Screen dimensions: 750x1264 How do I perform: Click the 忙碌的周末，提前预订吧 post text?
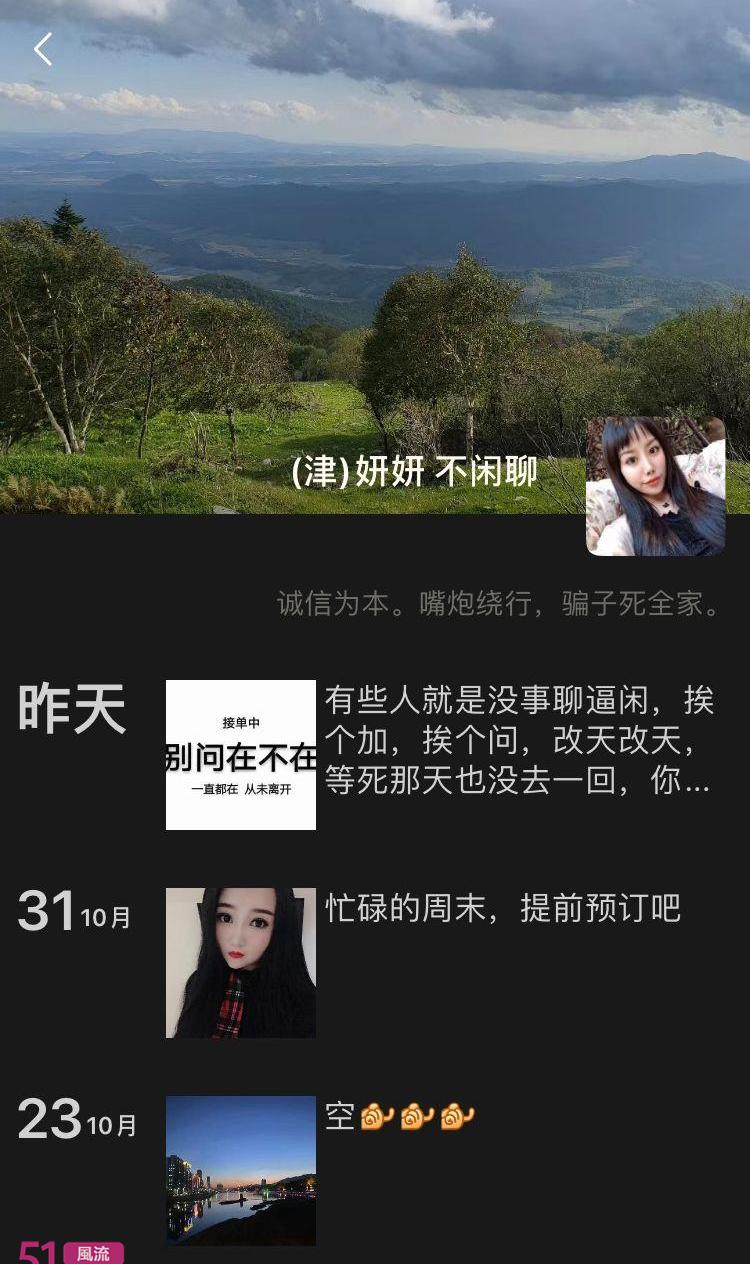tap(504, 910)
